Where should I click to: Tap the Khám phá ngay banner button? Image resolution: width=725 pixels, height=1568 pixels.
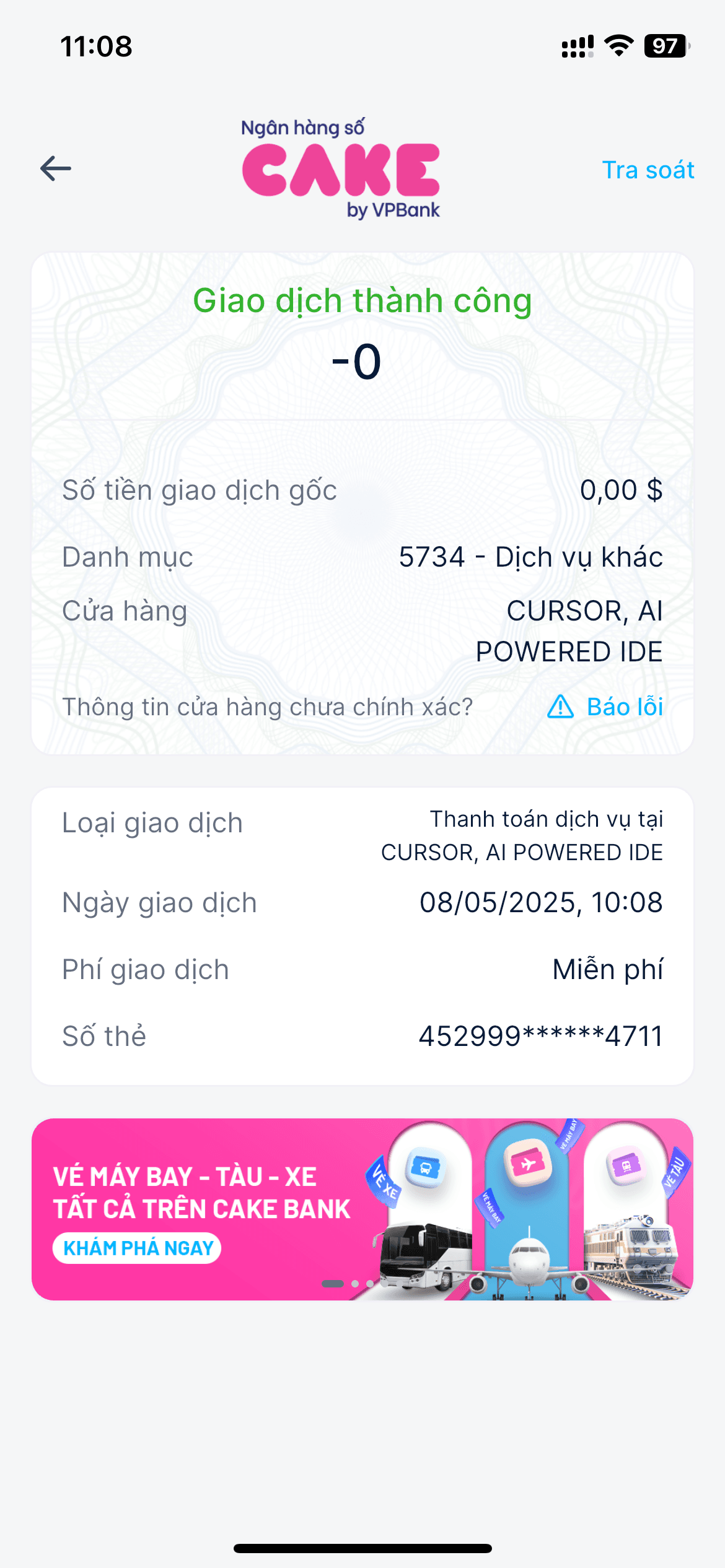138,1248
